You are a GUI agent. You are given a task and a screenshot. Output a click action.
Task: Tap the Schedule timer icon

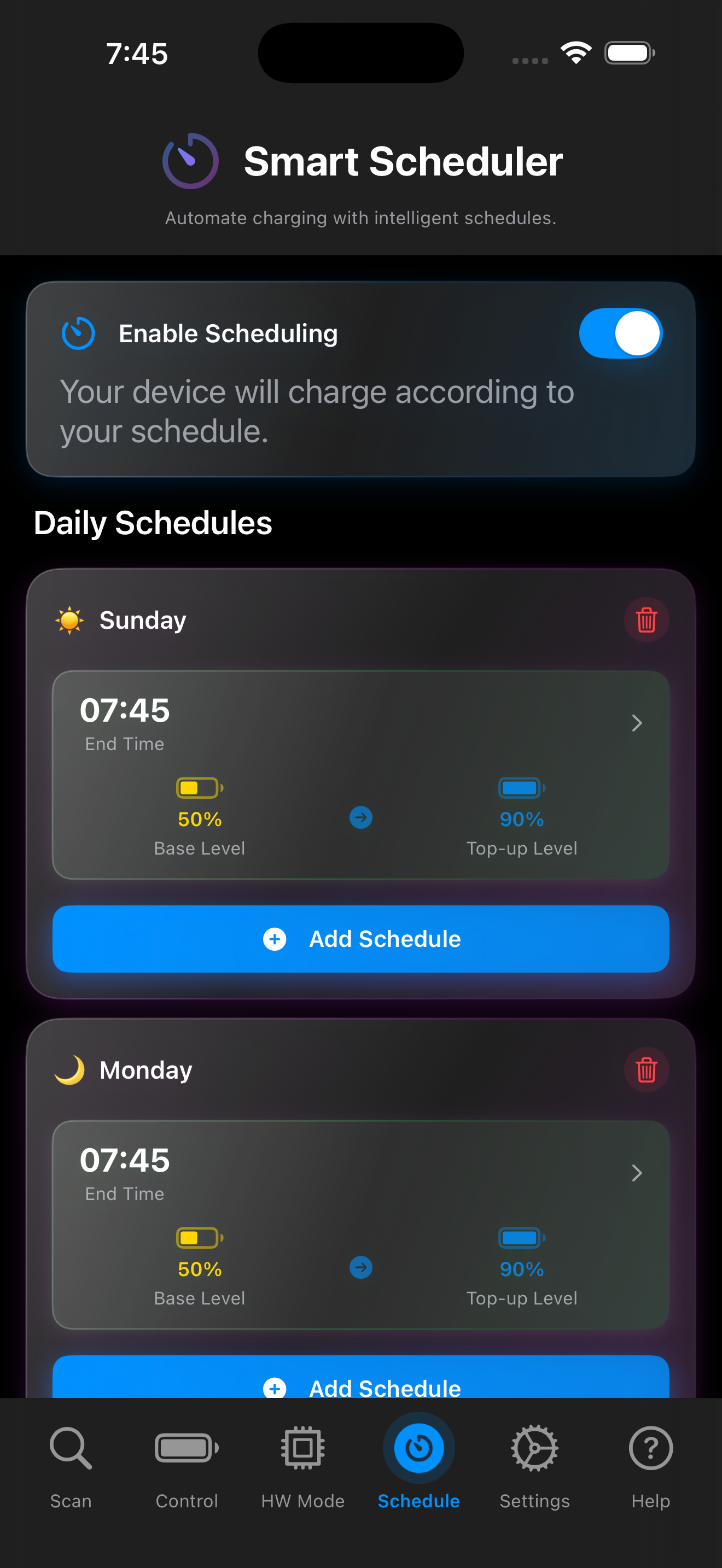418,1448
